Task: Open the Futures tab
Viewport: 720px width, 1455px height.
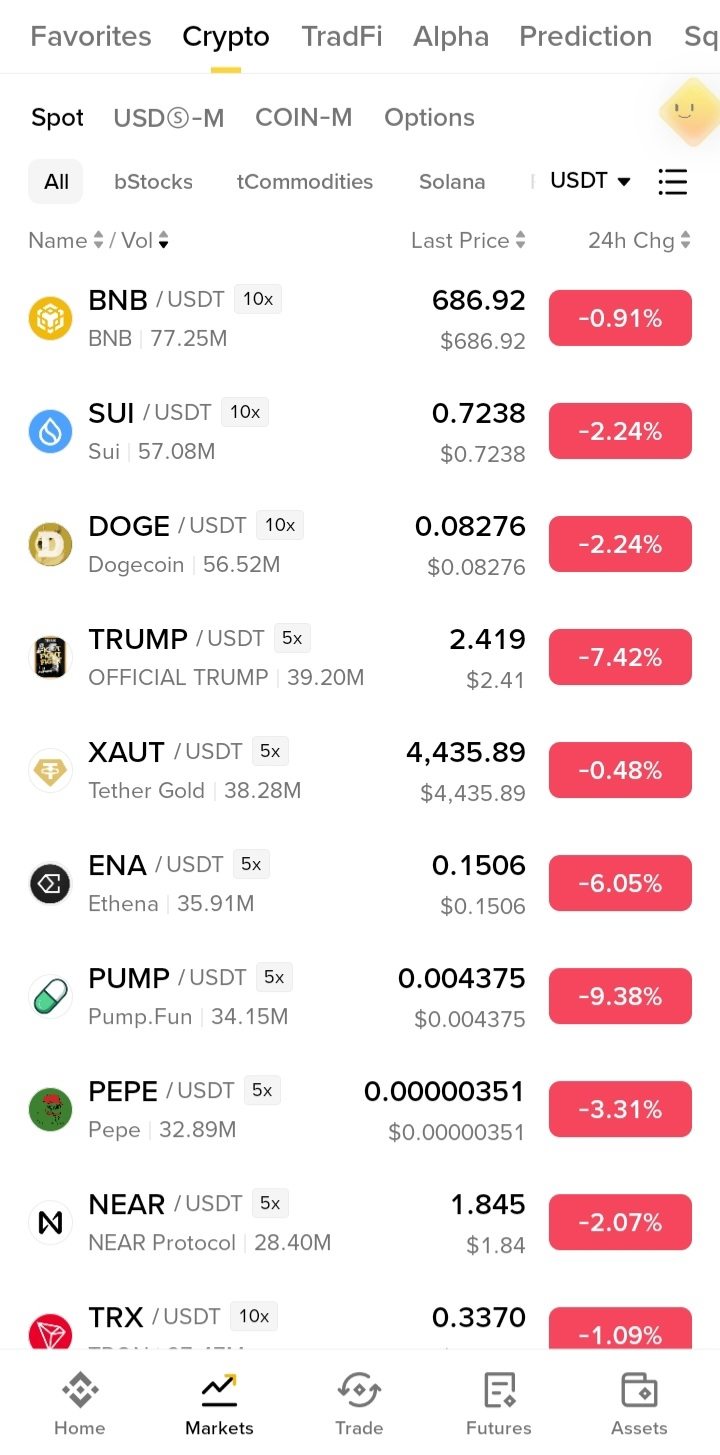Action: pyautogui.click(x=499, y=1403)
